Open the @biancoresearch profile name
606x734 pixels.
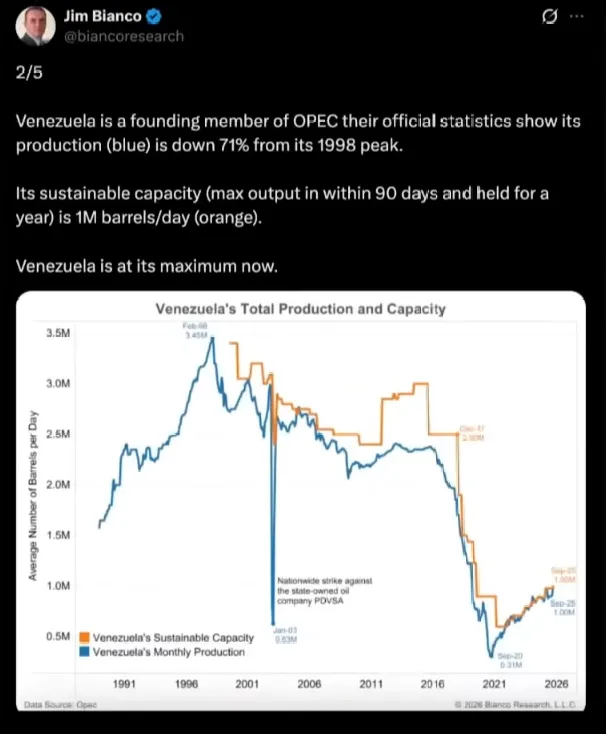click(x=125, y=36)
